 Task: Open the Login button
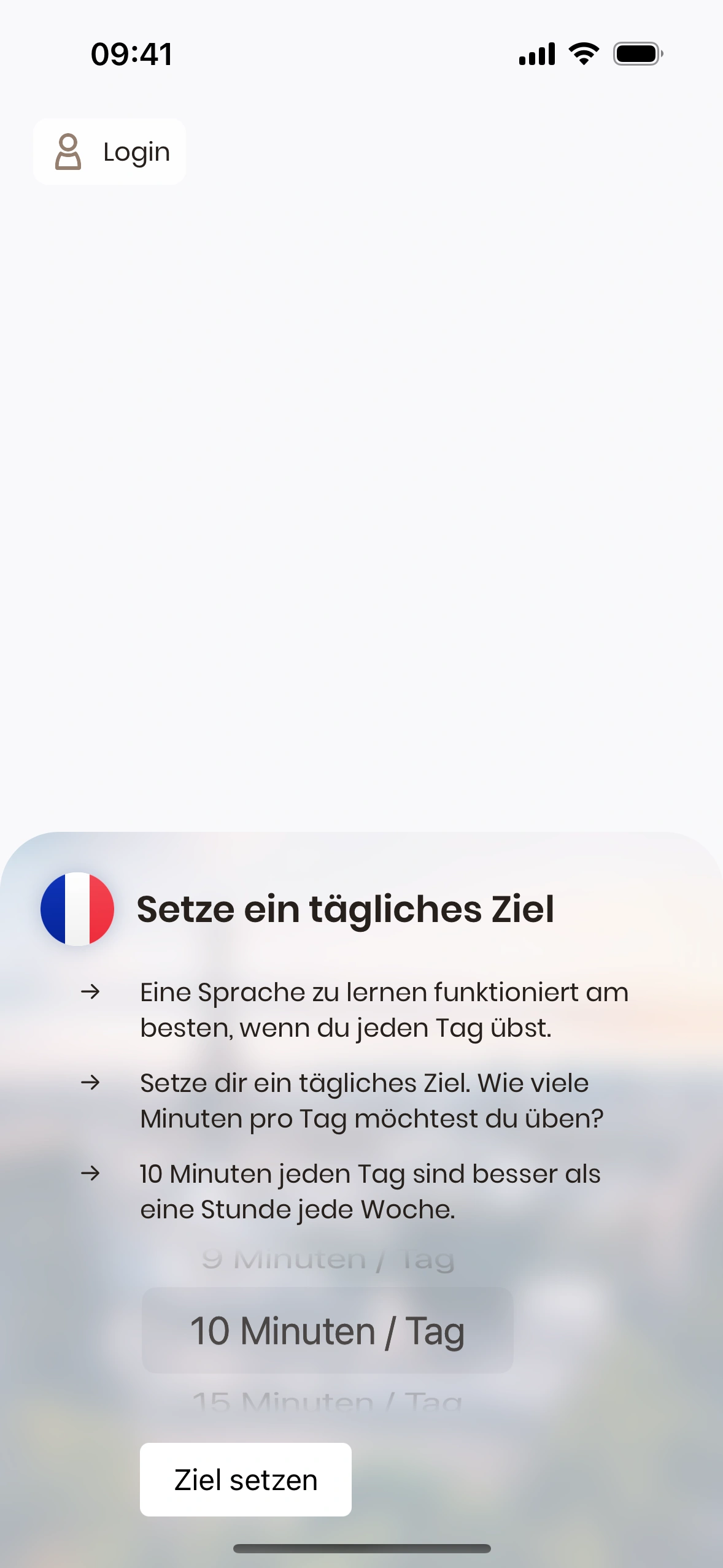click(110, 152)
